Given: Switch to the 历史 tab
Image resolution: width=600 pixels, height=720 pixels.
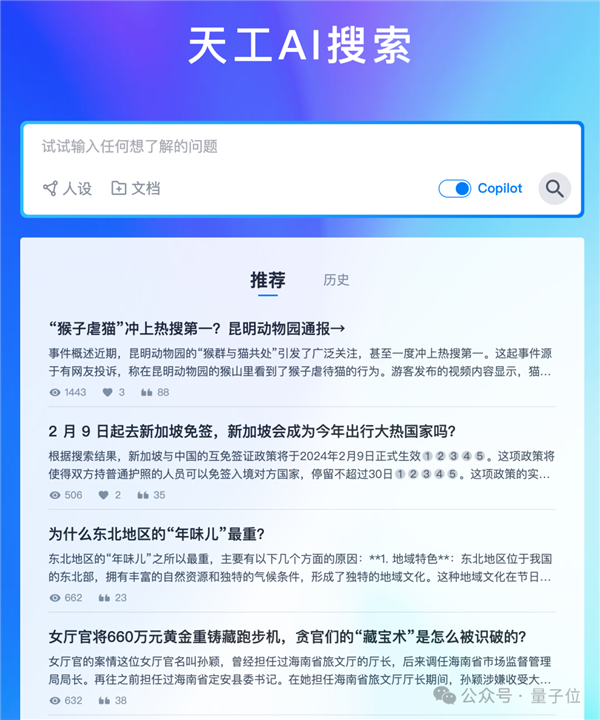Looking at the screenshot, I should coord(336,280).
